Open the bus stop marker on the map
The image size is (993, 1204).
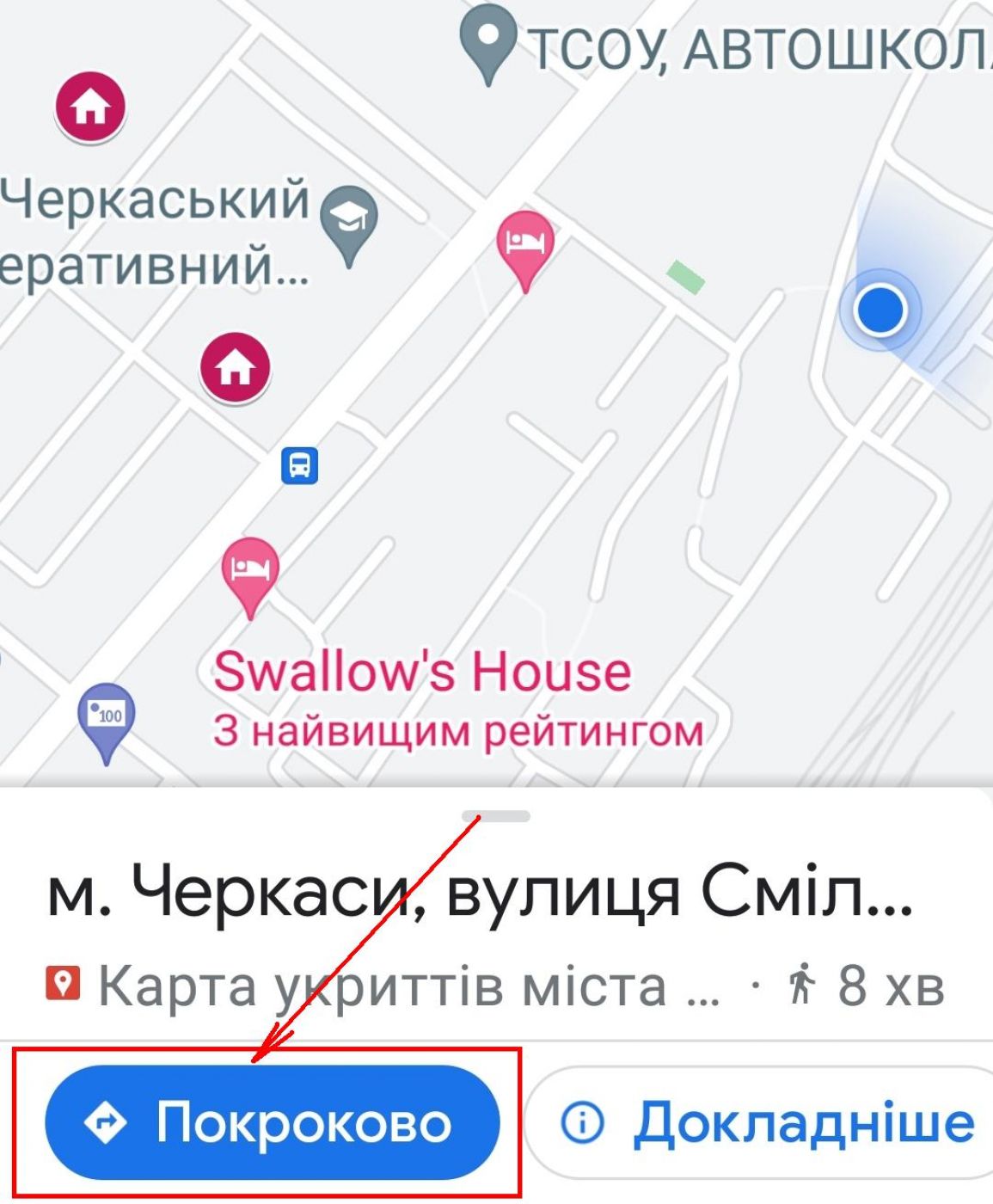tap(300, 465)
